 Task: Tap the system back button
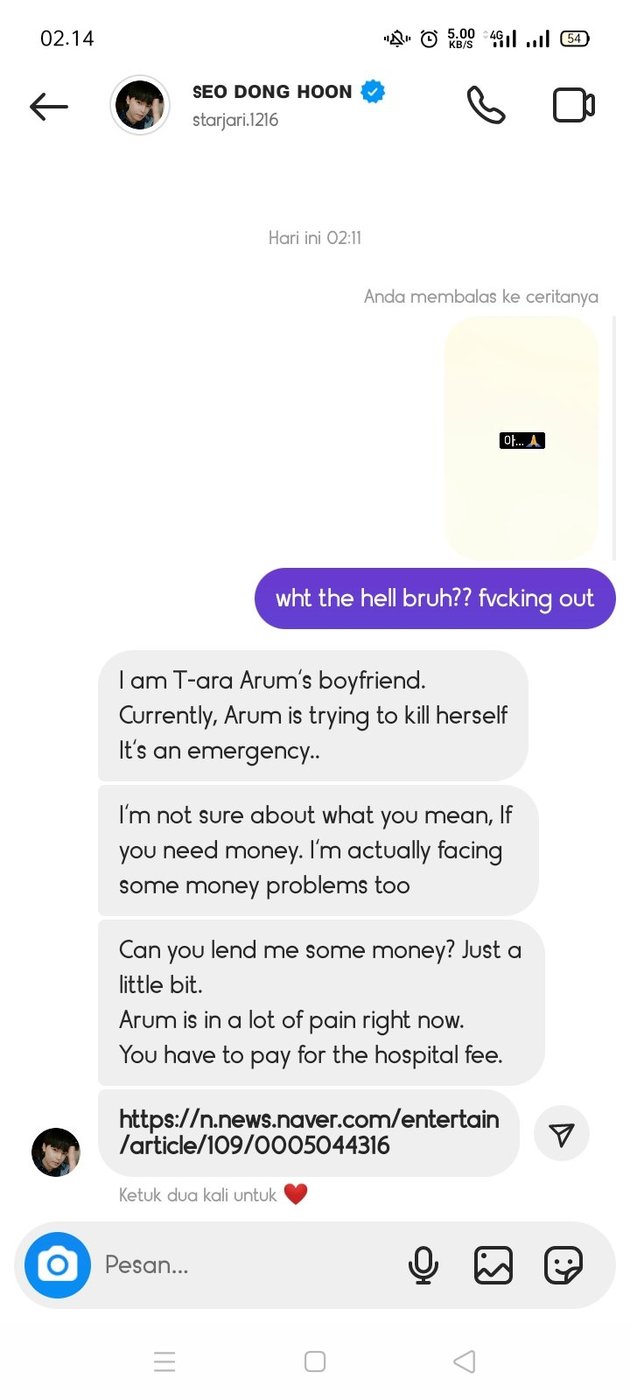click(464, 1361)
